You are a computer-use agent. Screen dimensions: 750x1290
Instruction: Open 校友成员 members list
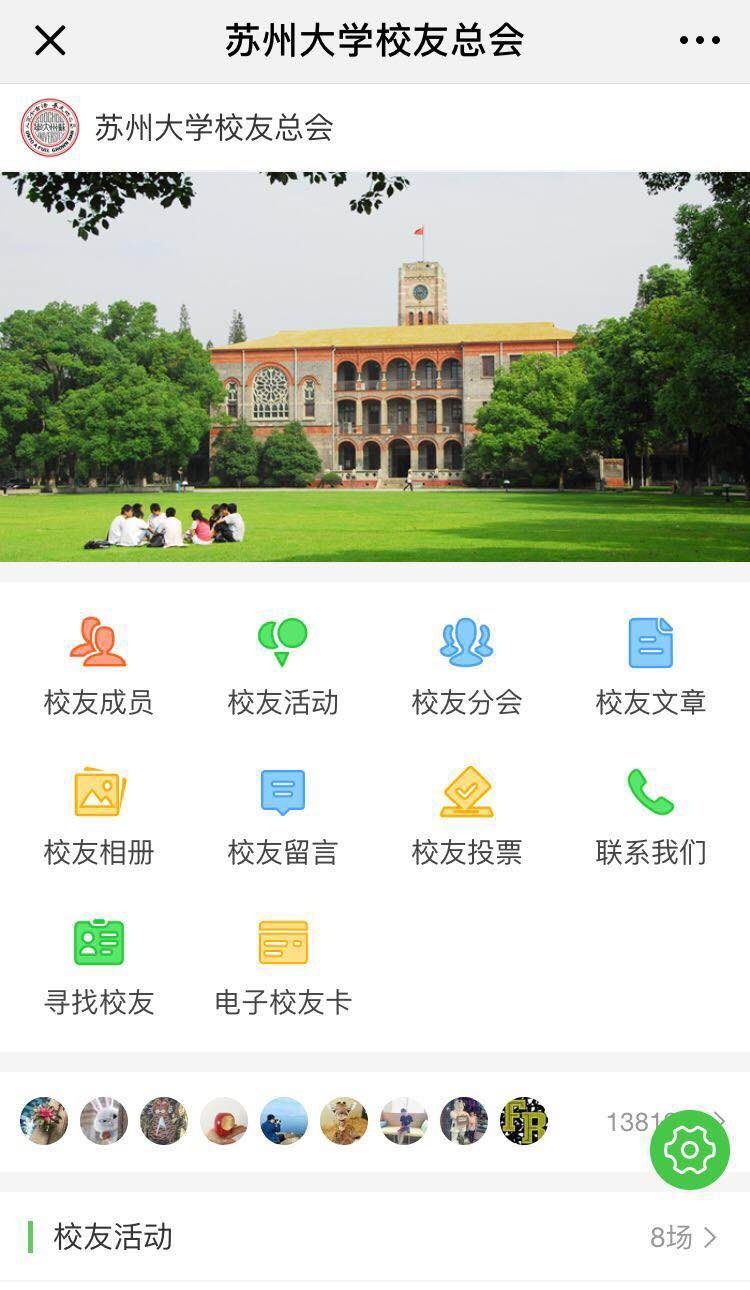(x=98, y=666)
